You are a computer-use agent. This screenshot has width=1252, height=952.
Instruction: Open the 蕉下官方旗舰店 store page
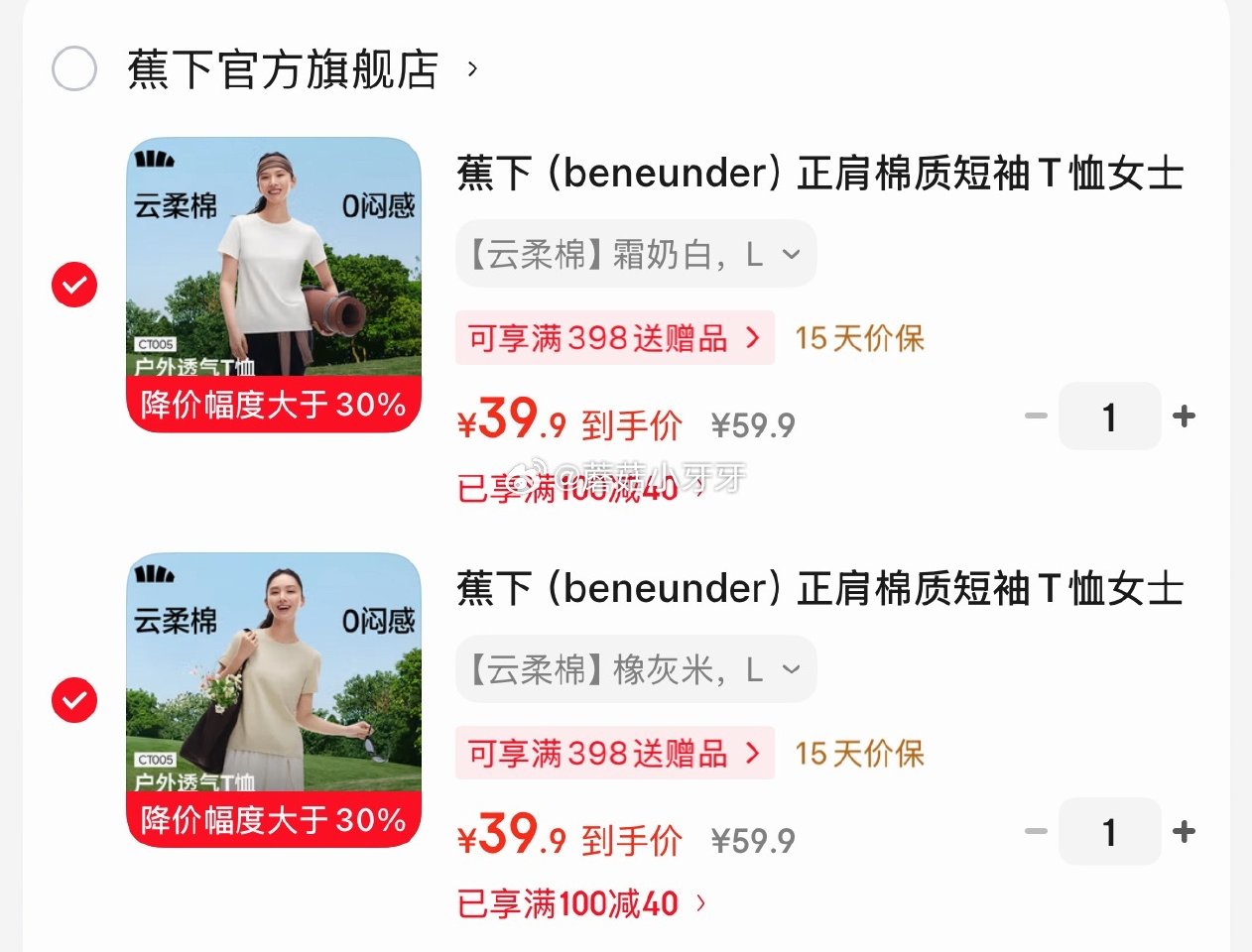click(284, 70)
